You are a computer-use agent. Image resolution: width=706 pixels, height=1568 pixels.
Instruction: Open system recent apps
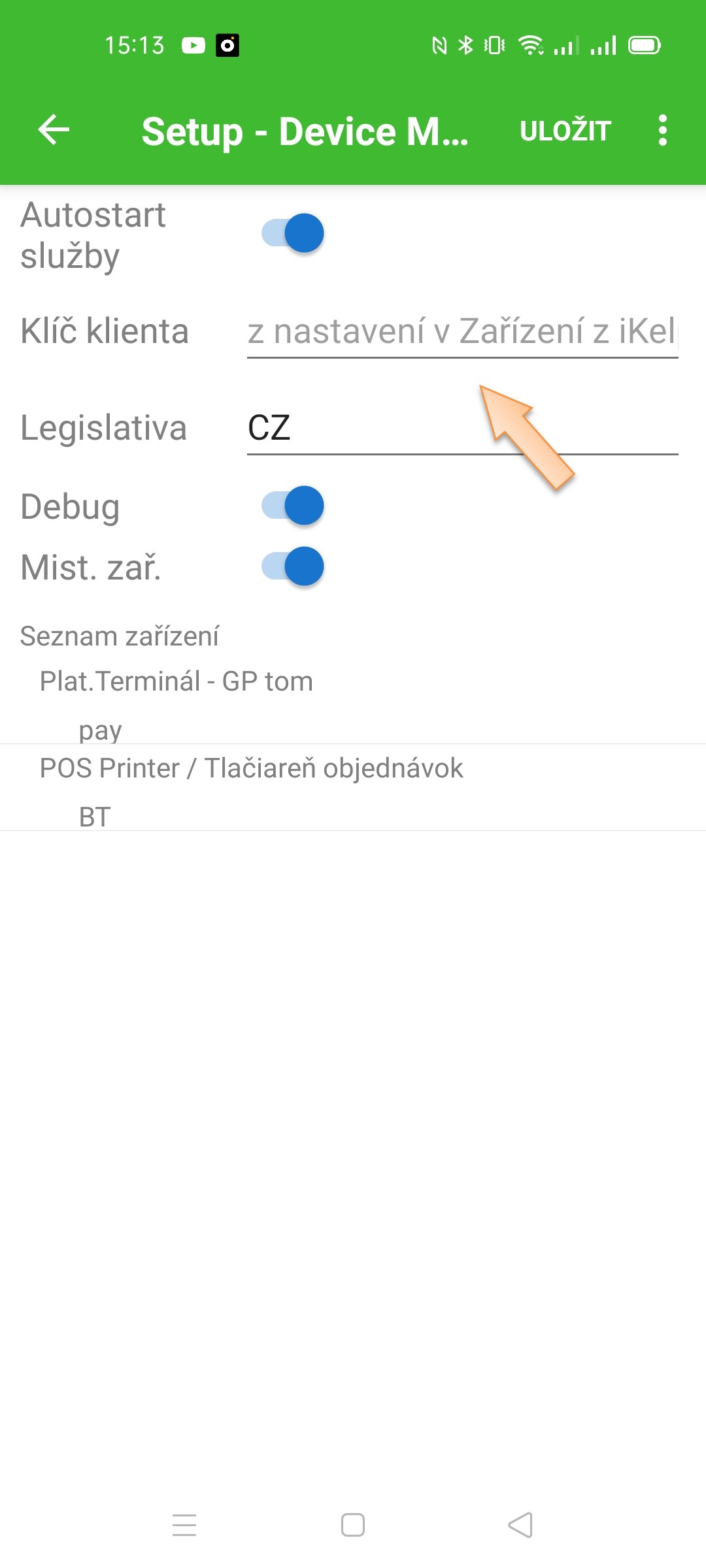click(x=184, y=1525)
